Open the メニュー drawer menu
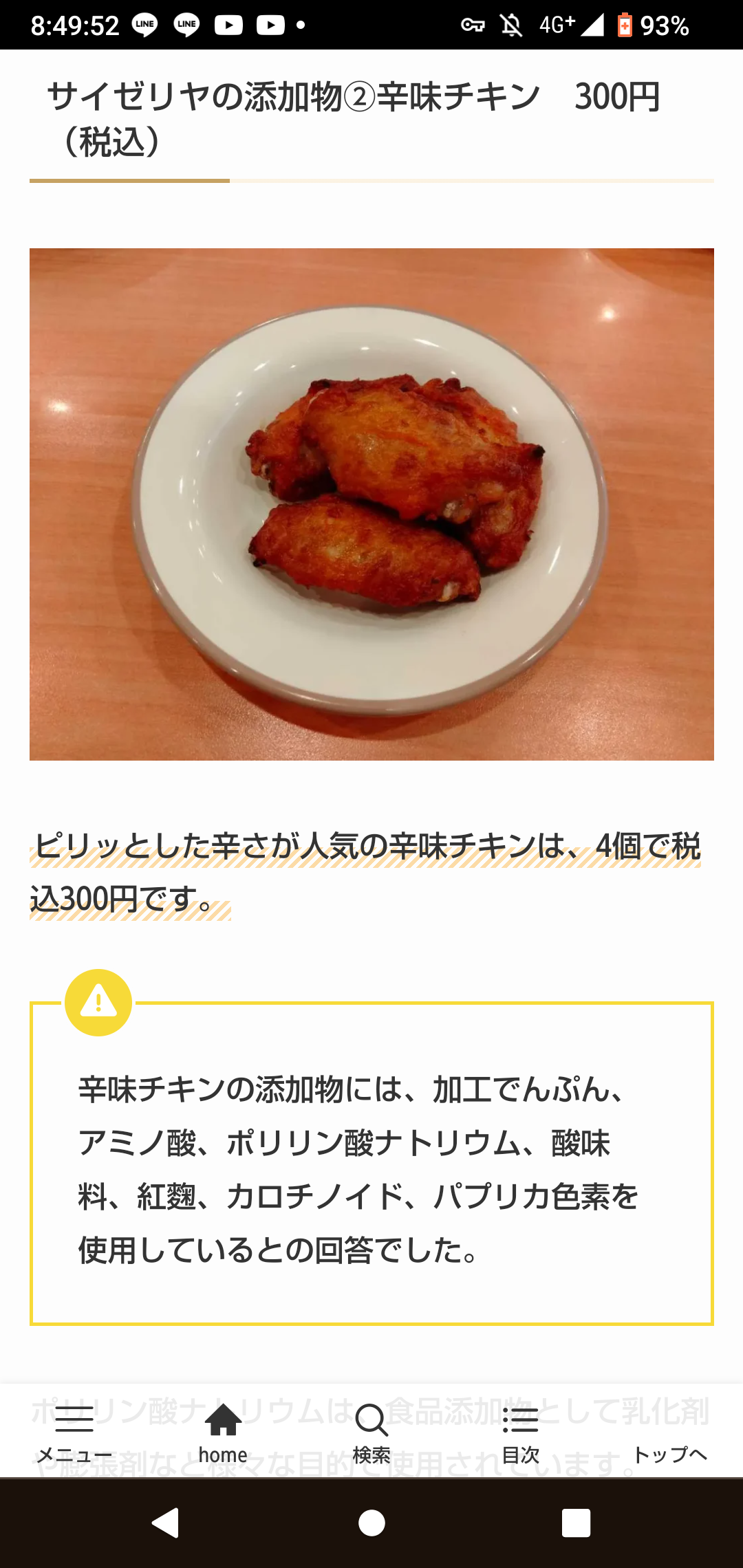The image size is (743, 1568). tap(74, 1433)
